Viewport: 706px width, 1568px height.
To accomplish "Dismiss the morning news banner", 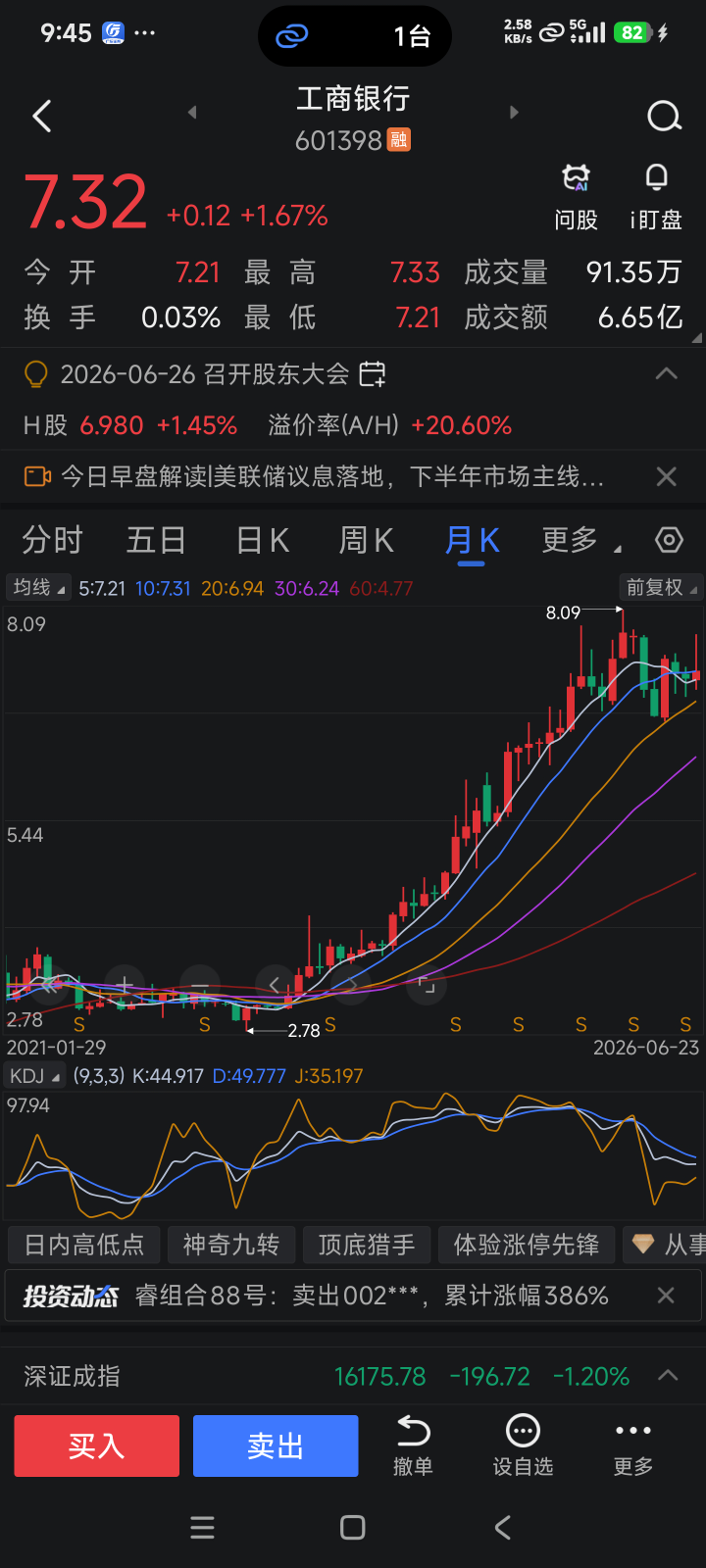I will 666,477.
